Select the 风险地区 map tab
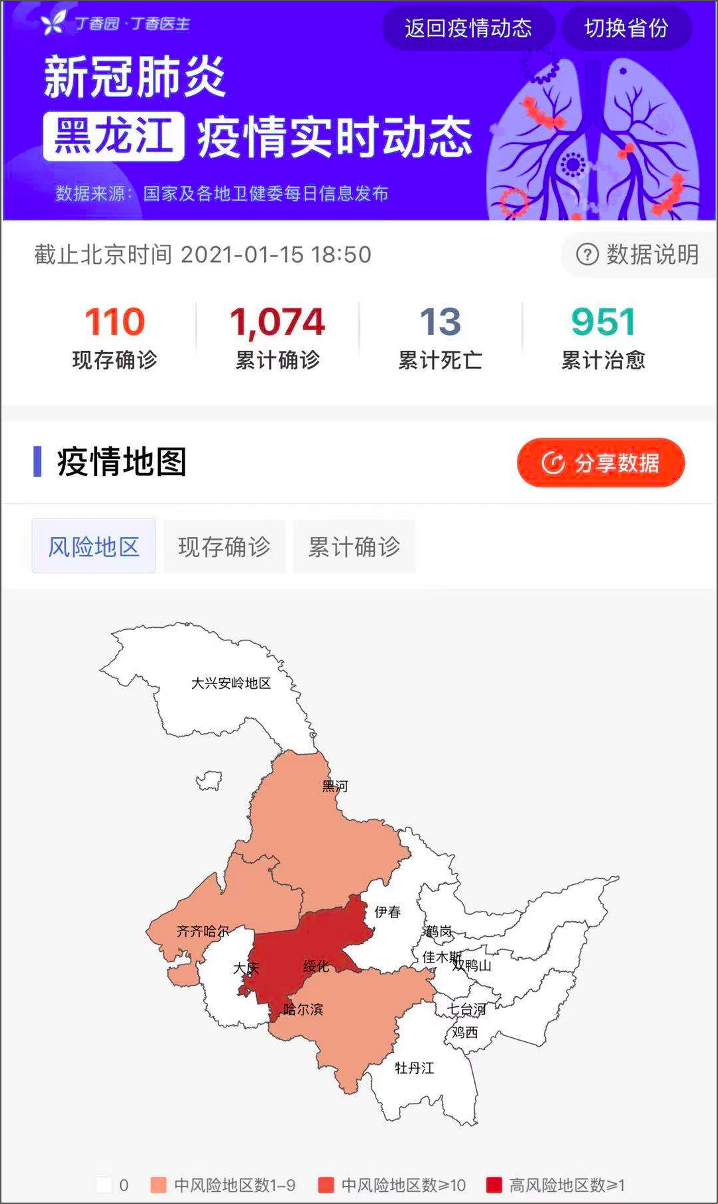The width and height of the screenshot is (718, 1204). click(x=94, y=547)
